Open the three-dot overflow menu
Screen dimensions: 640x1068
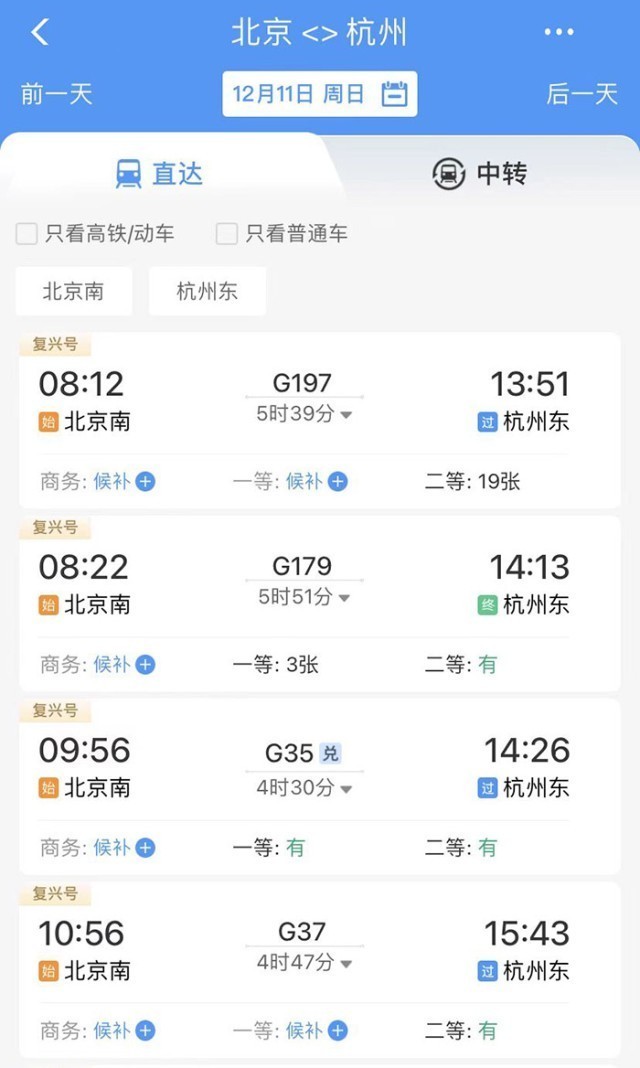(558, 32)
